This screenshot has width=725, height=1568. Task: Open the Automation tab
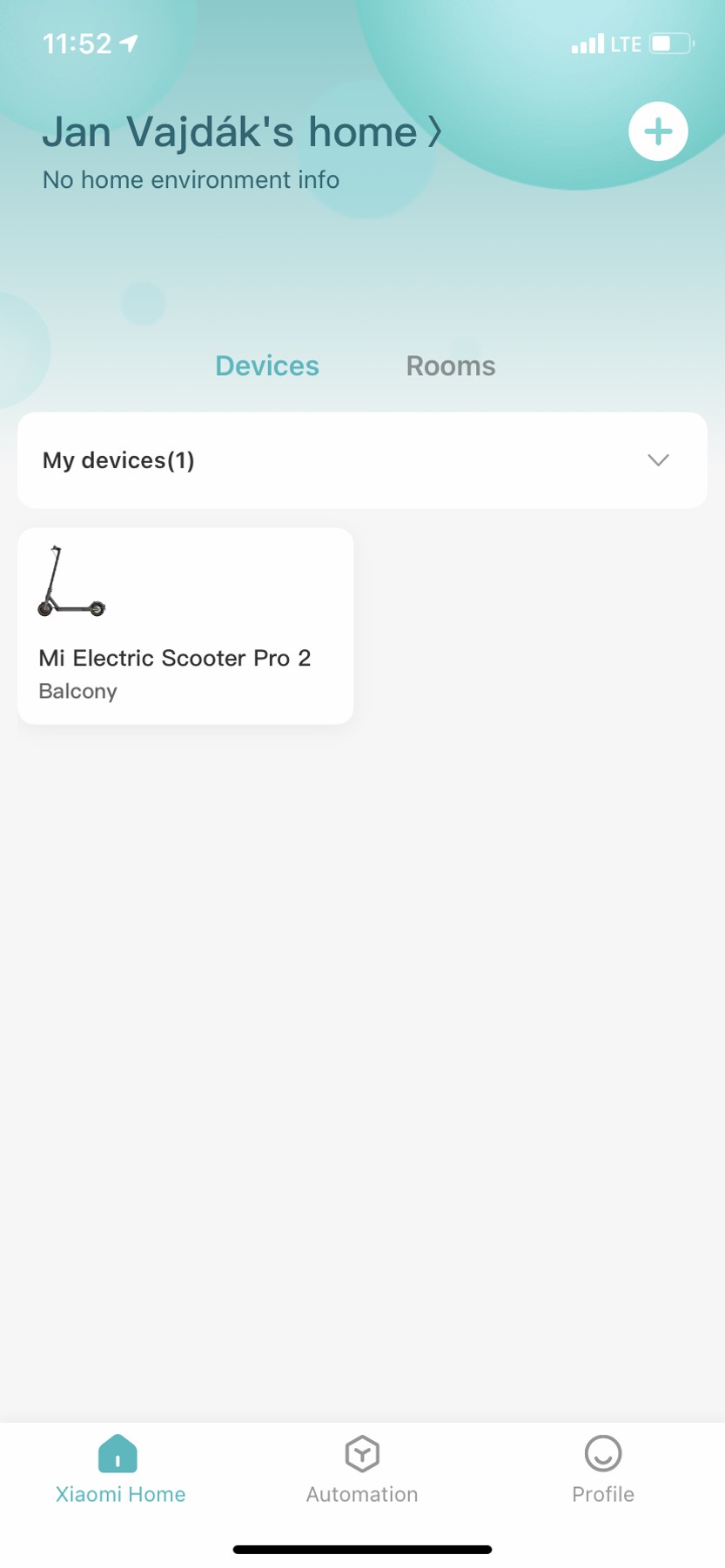click(362, 1471)
